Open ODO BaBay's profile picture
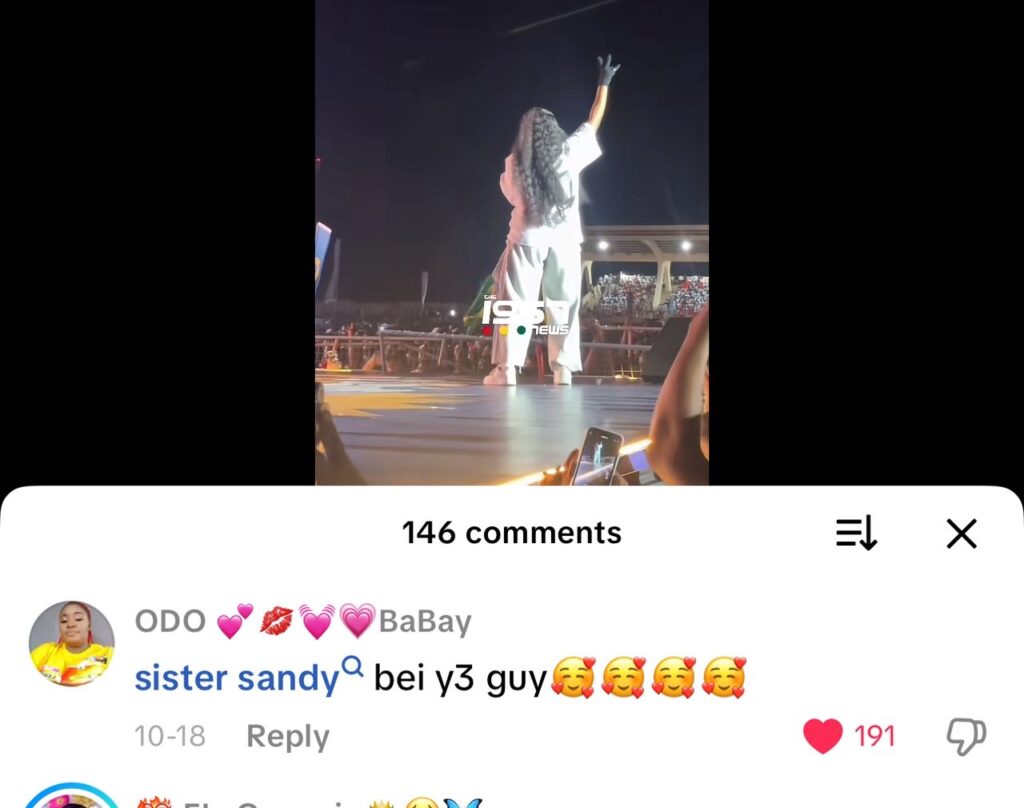This screenshot has width=1024, height=808. pyautogui.click(x=71, y=643)
